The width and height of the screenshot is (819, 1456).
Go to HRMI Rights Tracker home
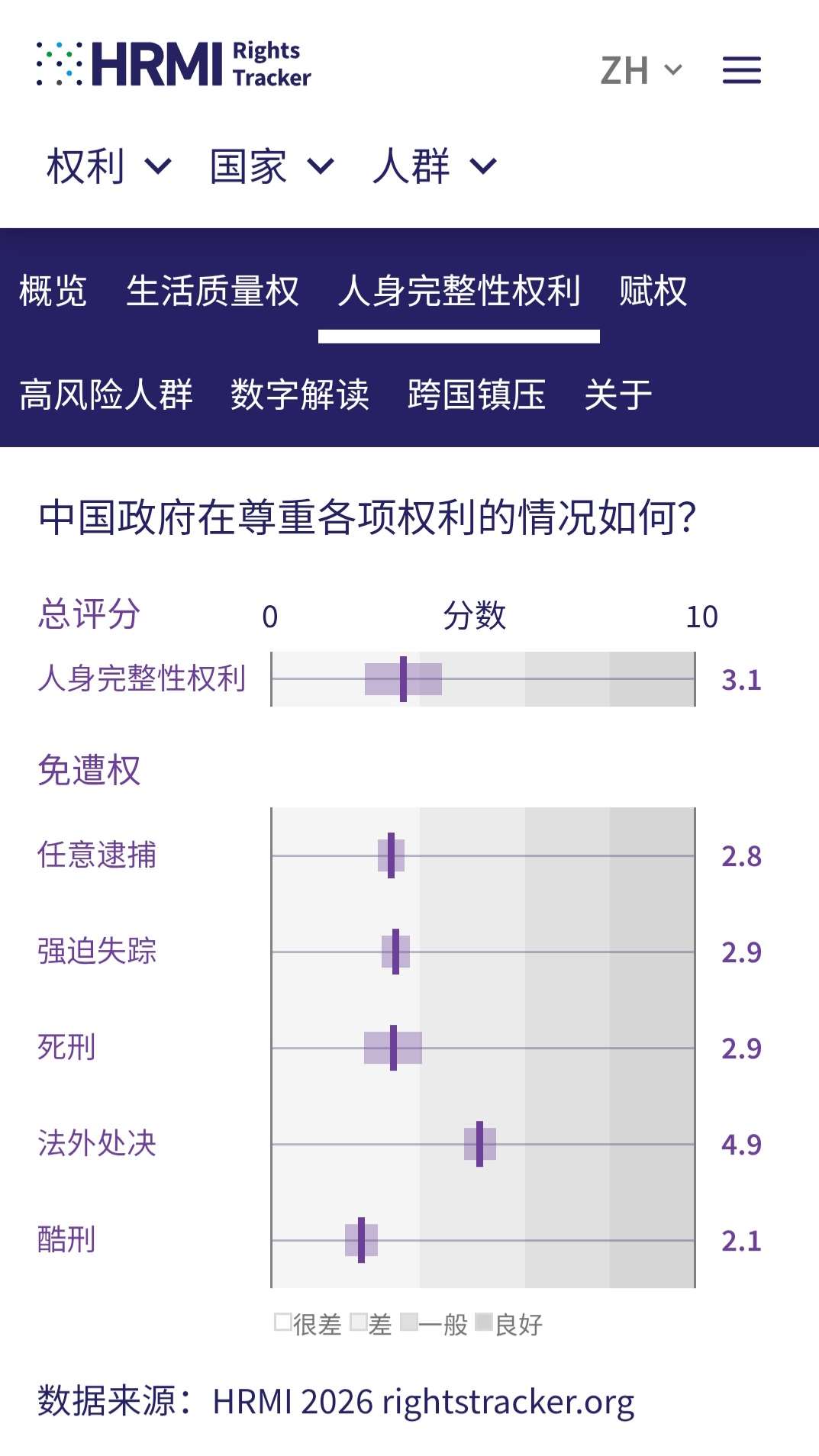[174, 64]
